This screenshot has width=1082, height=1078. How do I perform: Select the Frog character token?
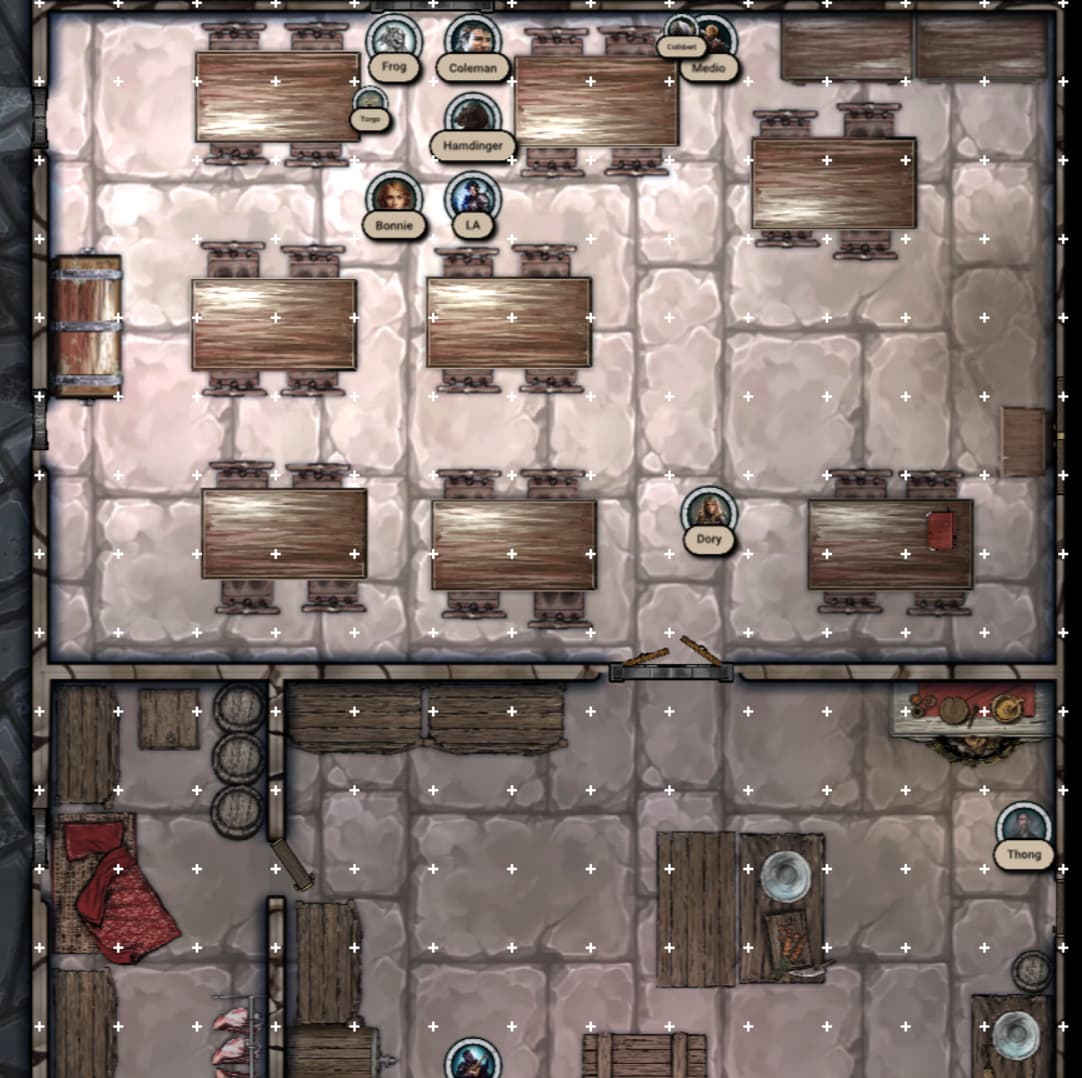tap(393, 40)
